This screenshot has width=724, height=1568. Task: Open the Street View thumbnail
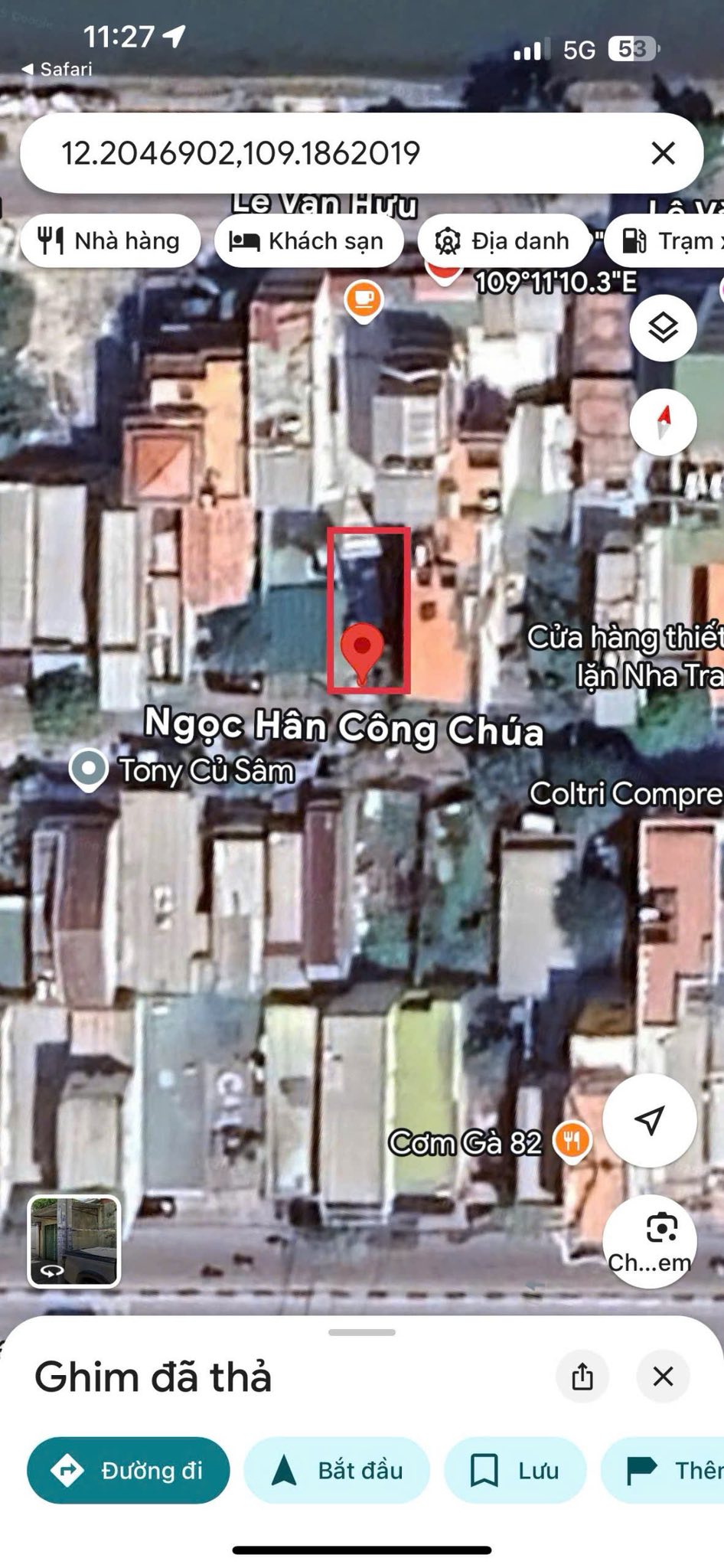73,1241
